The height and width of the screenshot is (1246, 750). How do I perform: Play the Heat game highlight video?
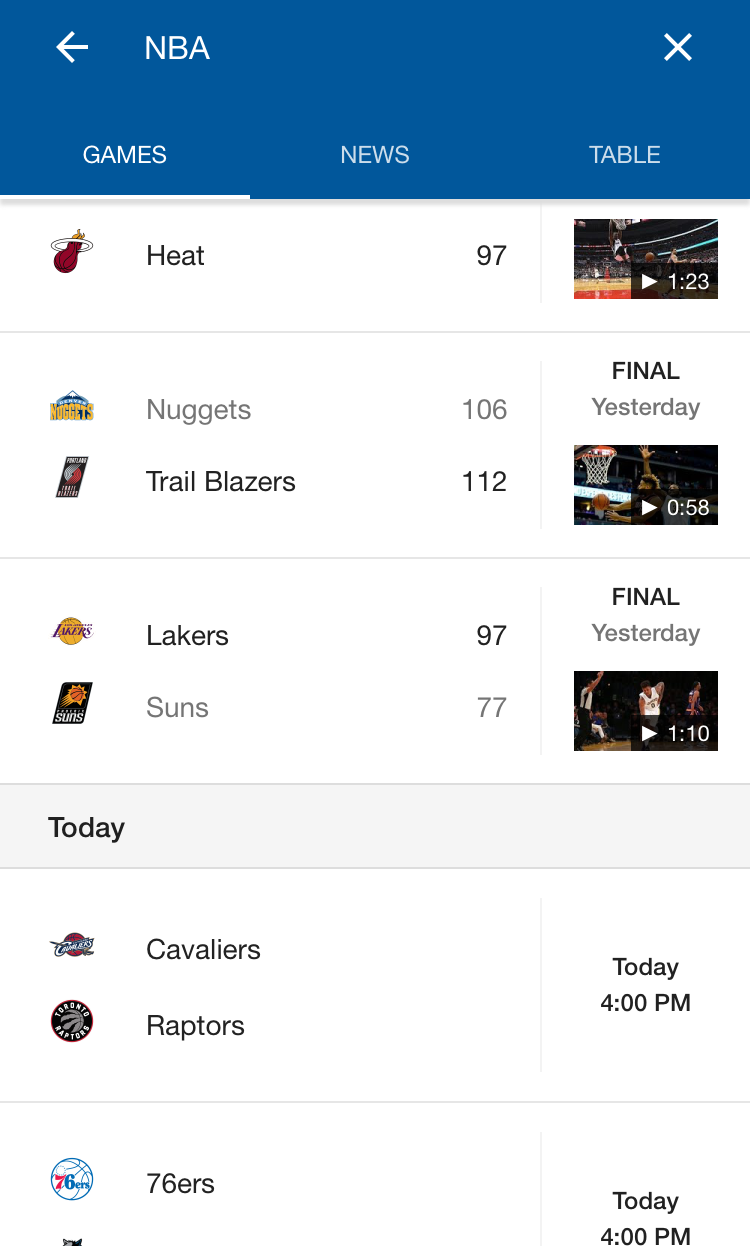point(646,259)
